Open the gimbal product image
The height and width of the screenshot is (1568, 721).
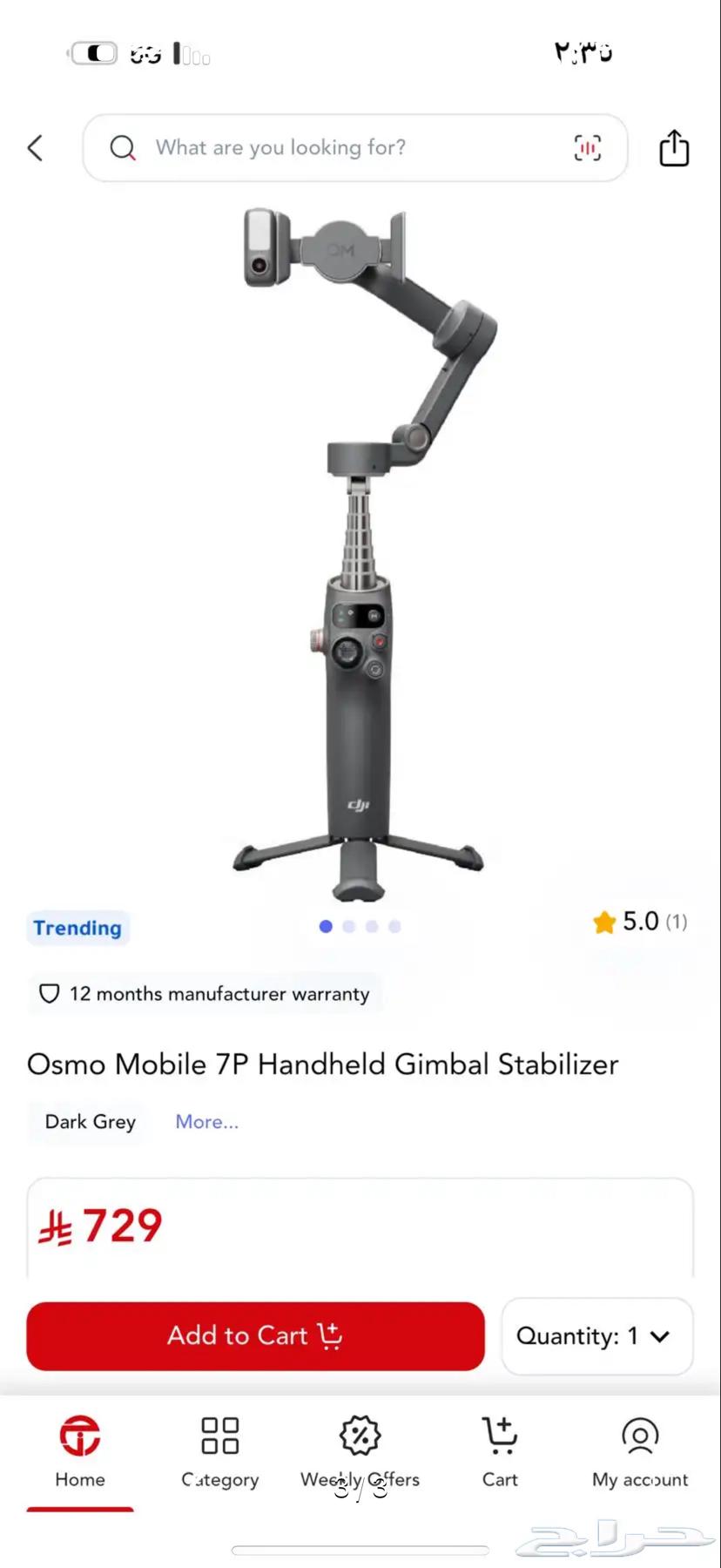pos(360,549)
